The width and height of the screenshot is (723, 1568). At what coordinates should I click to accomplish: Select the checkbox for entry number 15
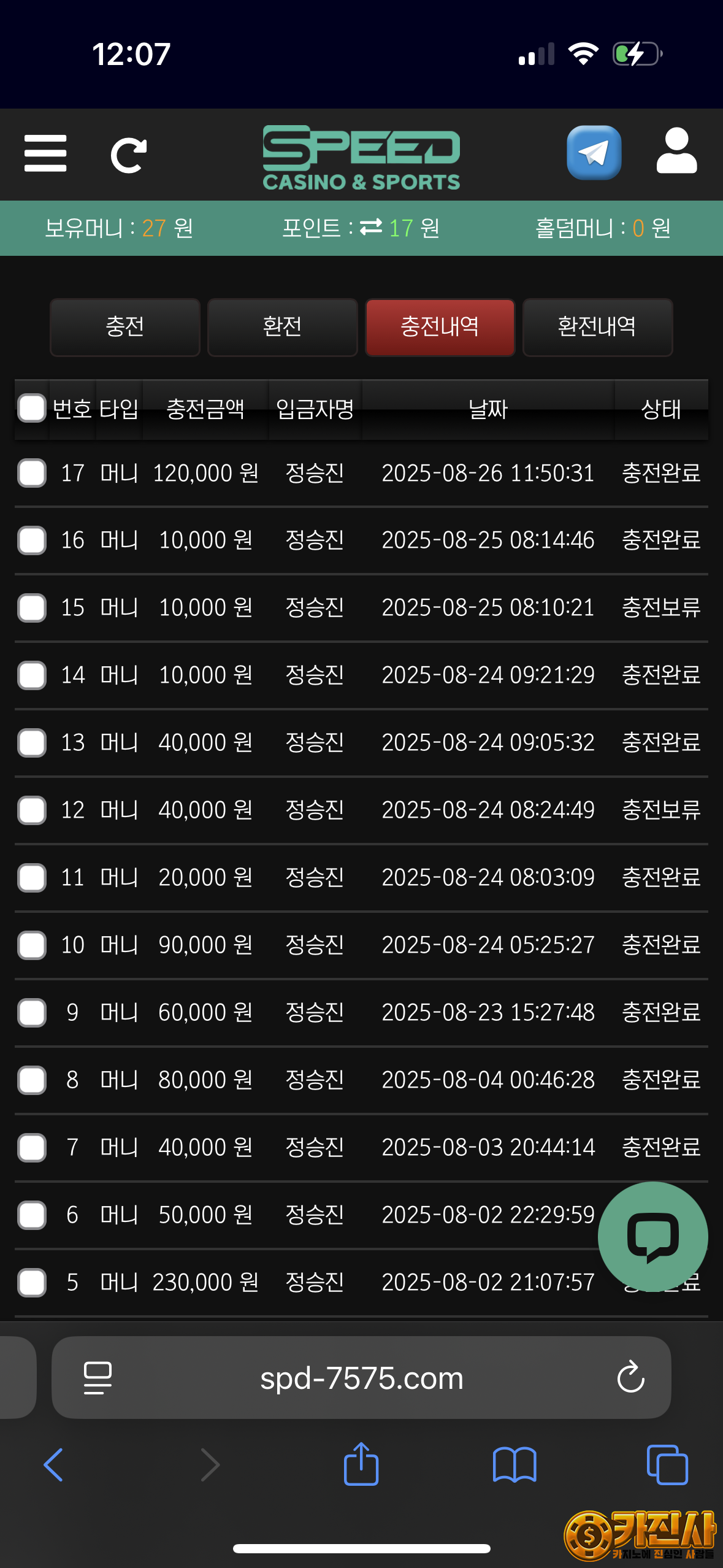click(x=32, y=608)
